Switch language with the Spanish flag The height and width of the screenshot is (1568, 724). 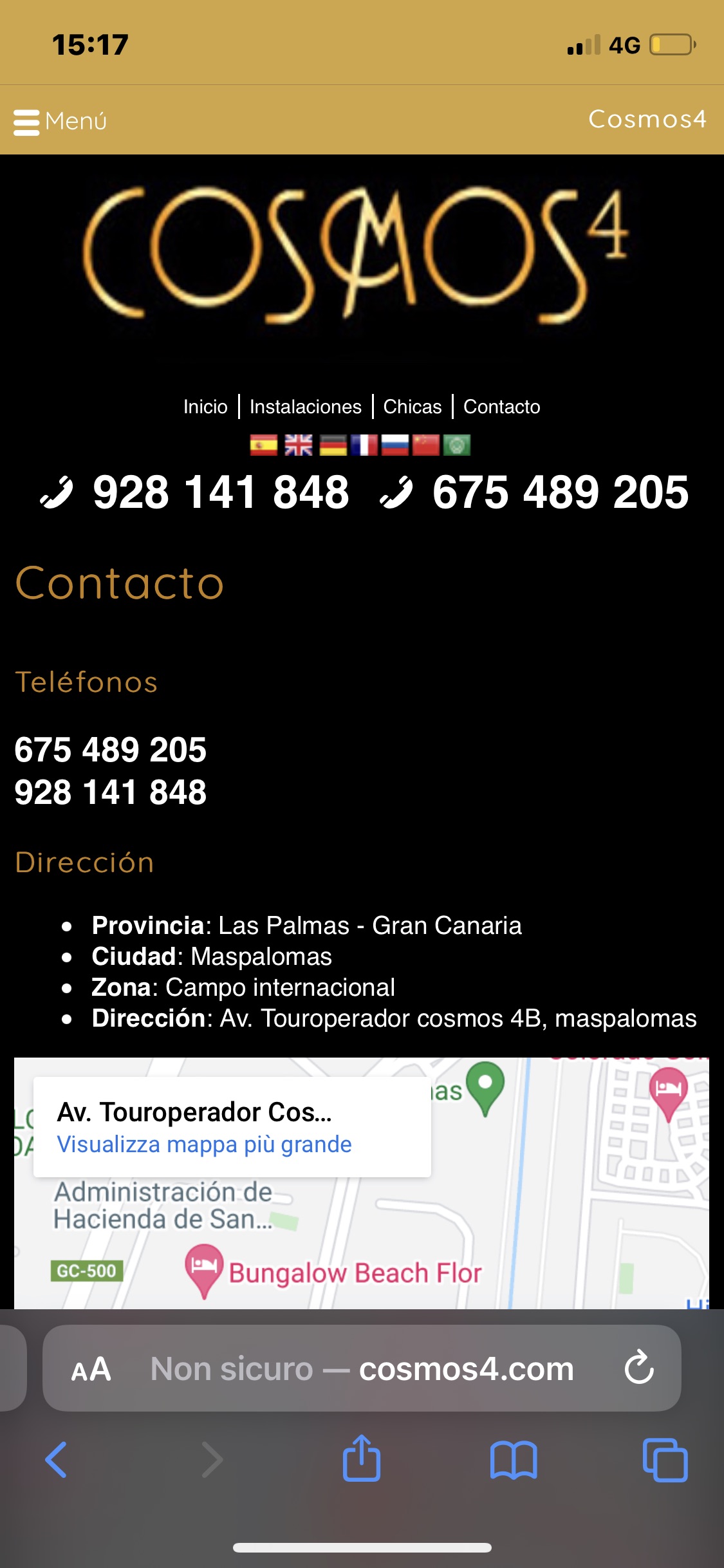(264, 445)
